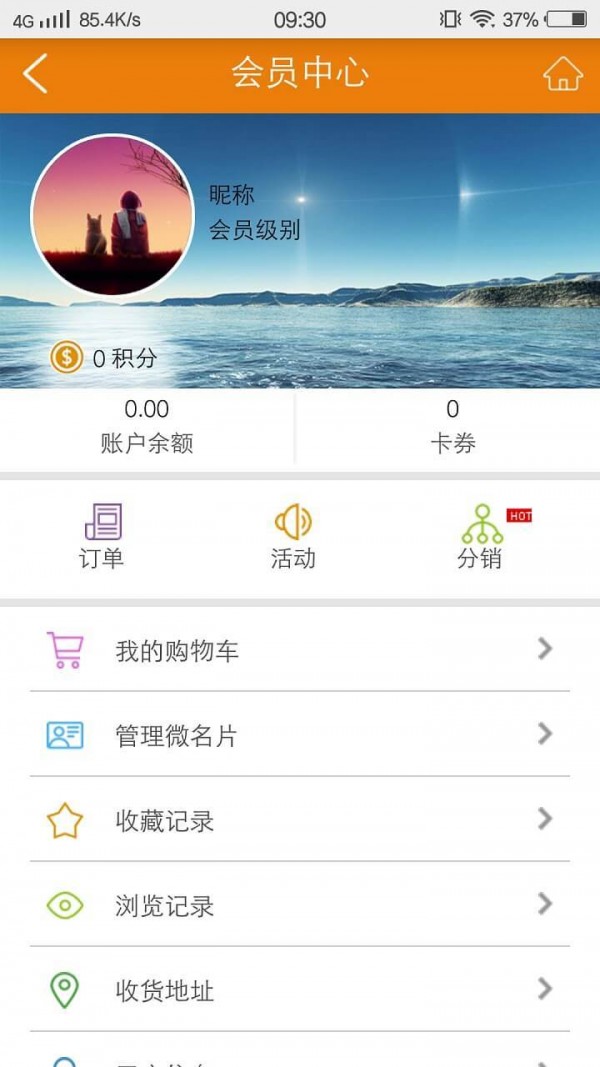Open 分销 distribution
This screenshot has height=1067, width=600.
[481, 537]
